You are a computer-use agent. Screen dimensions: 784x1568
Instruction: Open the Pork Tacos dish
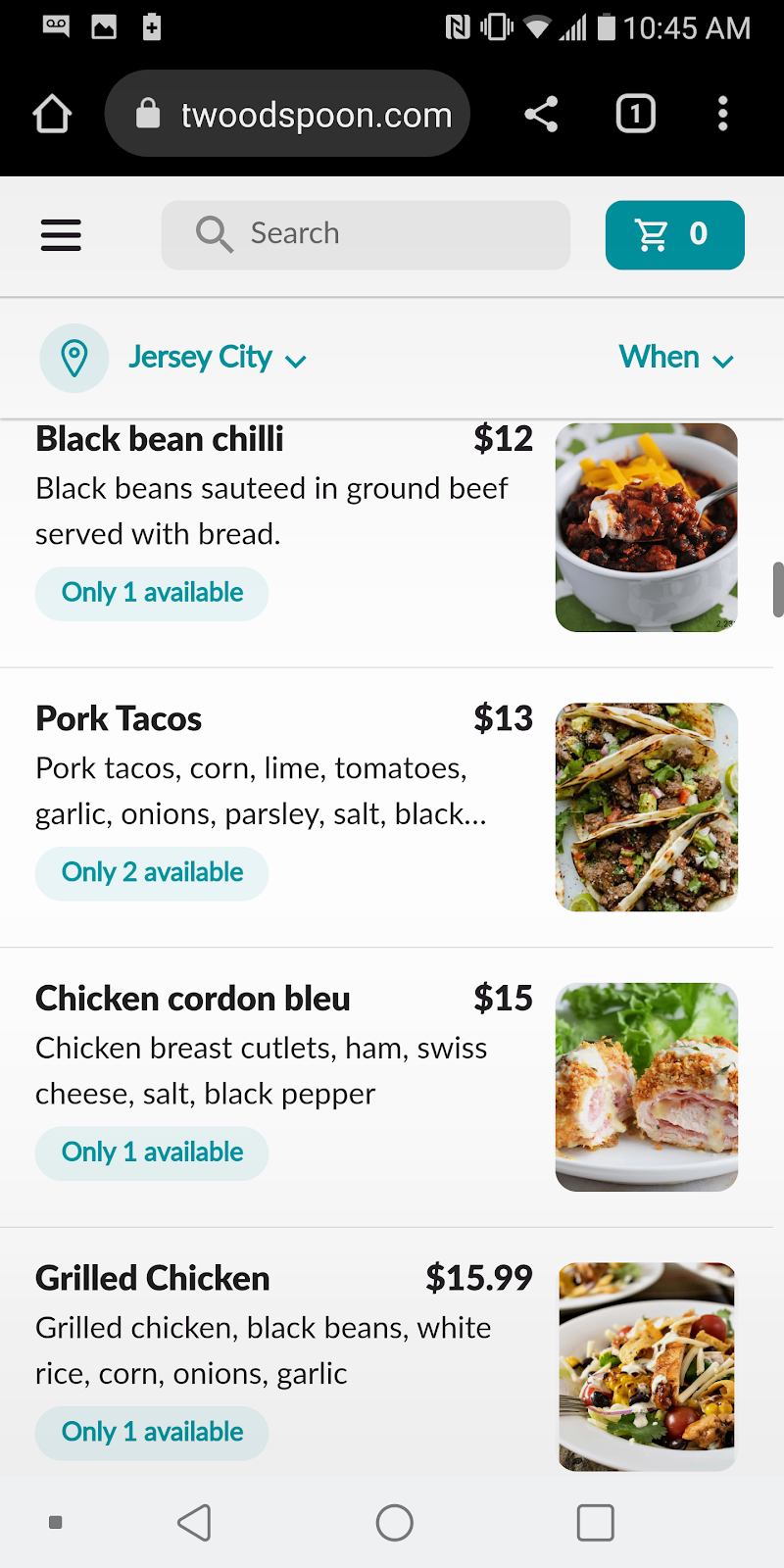point(119,719)
